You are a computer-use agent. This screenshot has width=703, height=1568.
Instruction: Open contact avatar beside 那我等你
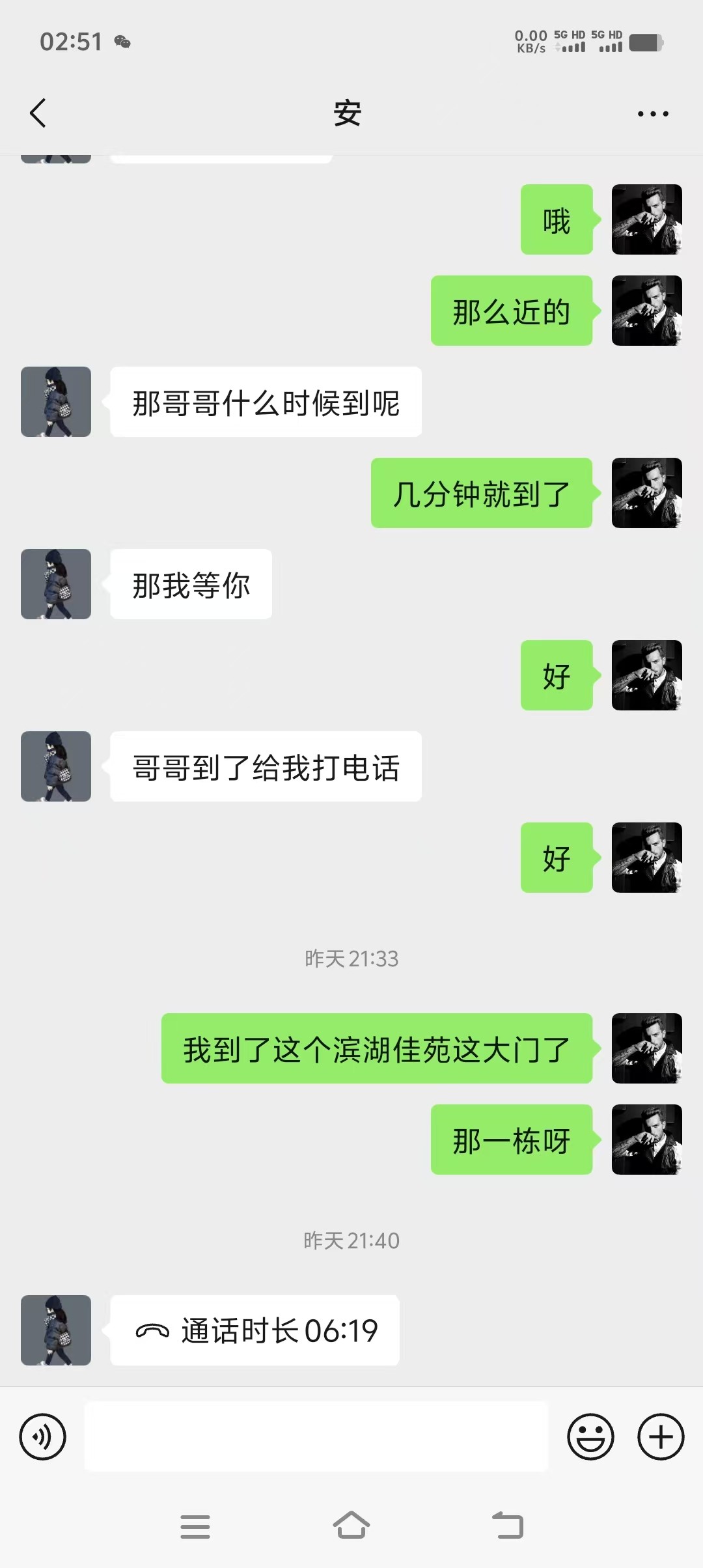56,584
